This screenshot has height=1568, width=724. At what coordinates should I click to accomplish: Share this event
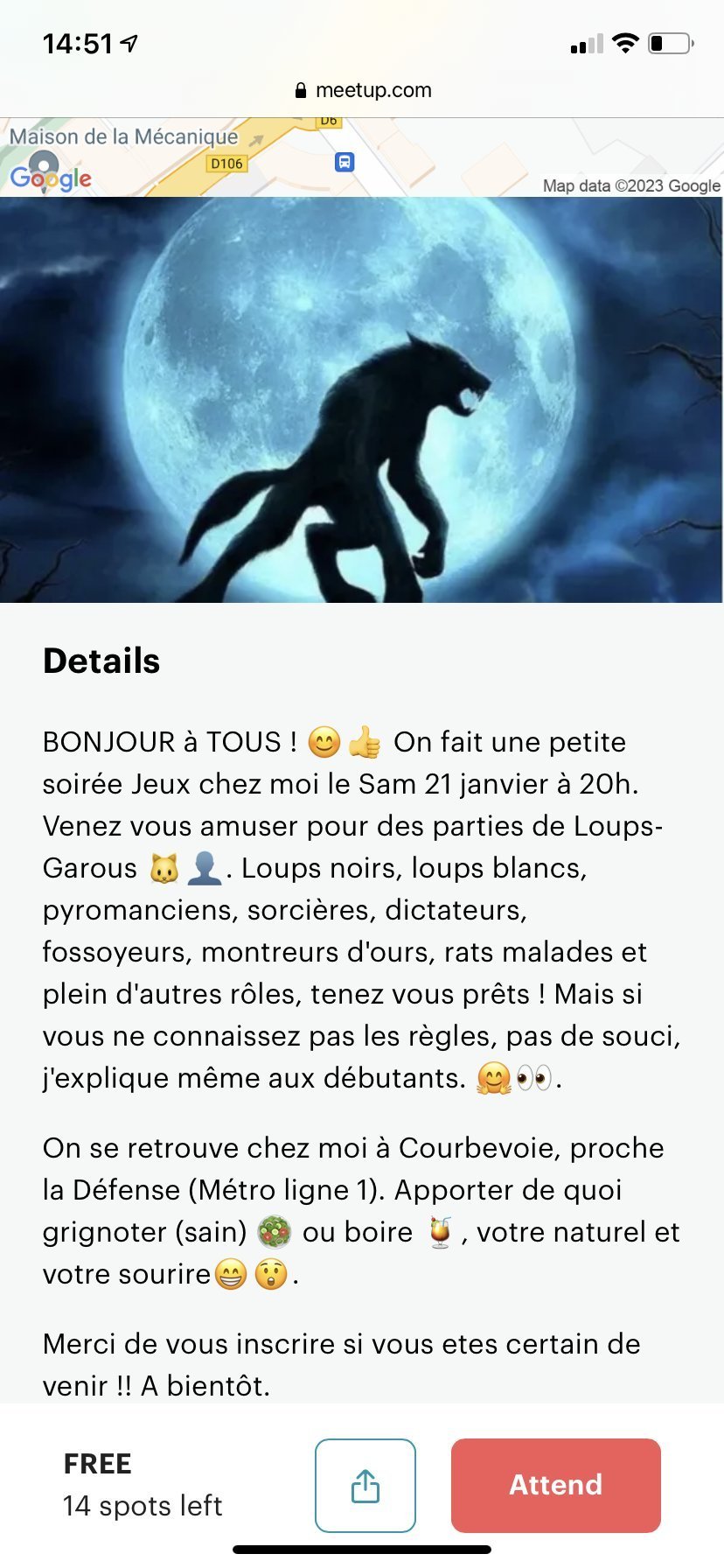[365, 1485]
